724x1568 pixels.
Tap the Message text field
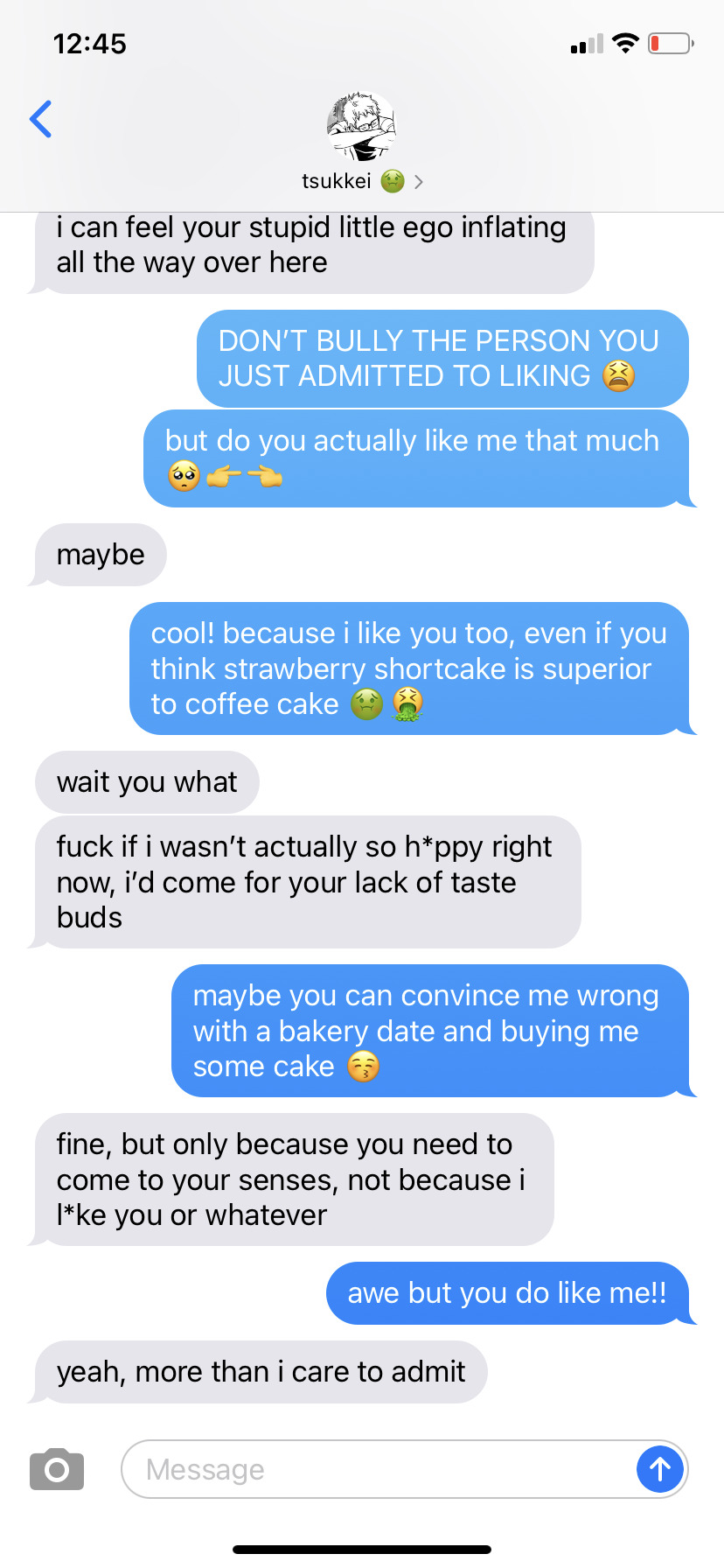(x=376, y=1469)
